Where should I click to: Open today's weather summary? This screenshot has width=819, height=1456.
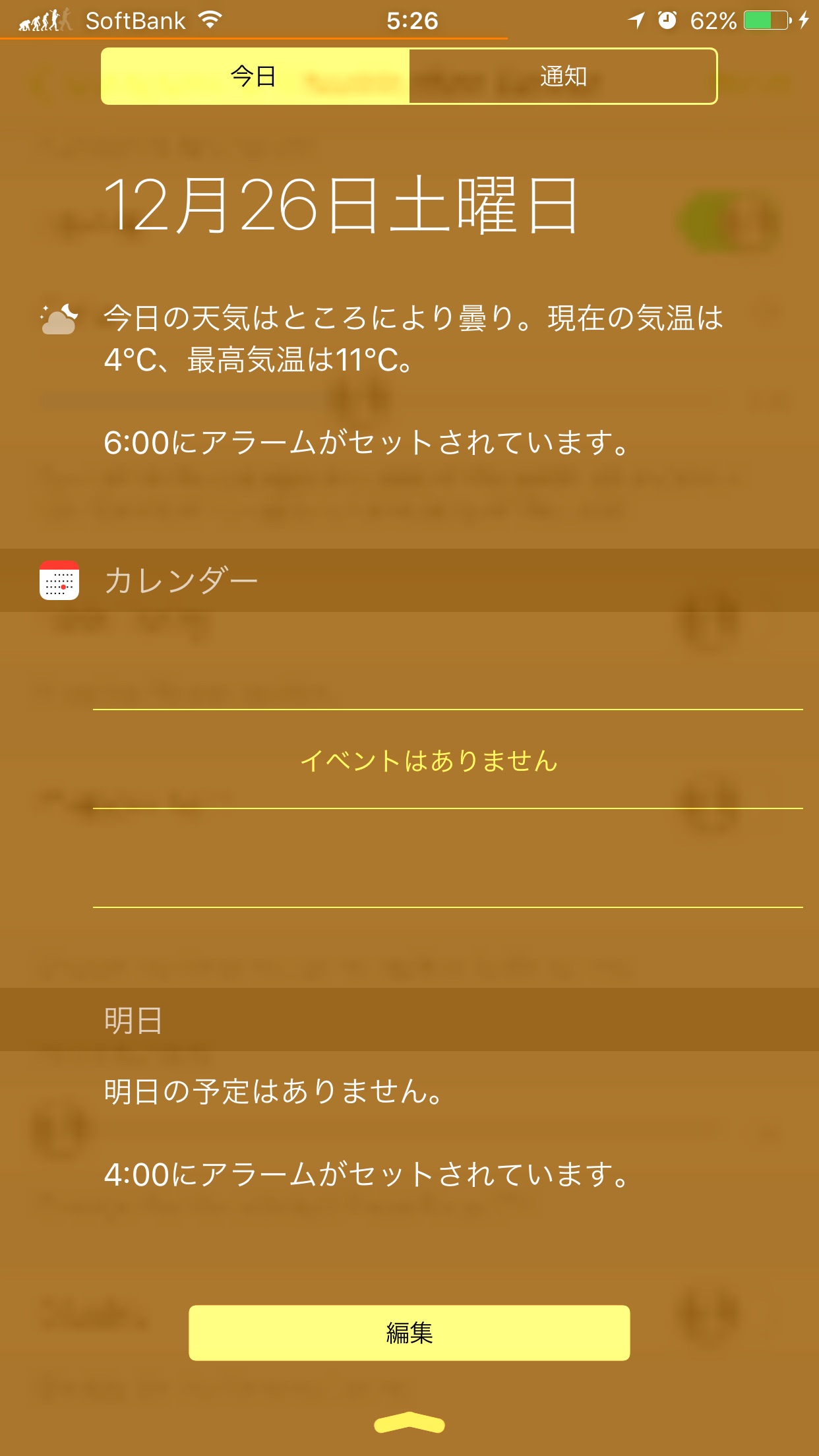[413, 338]
